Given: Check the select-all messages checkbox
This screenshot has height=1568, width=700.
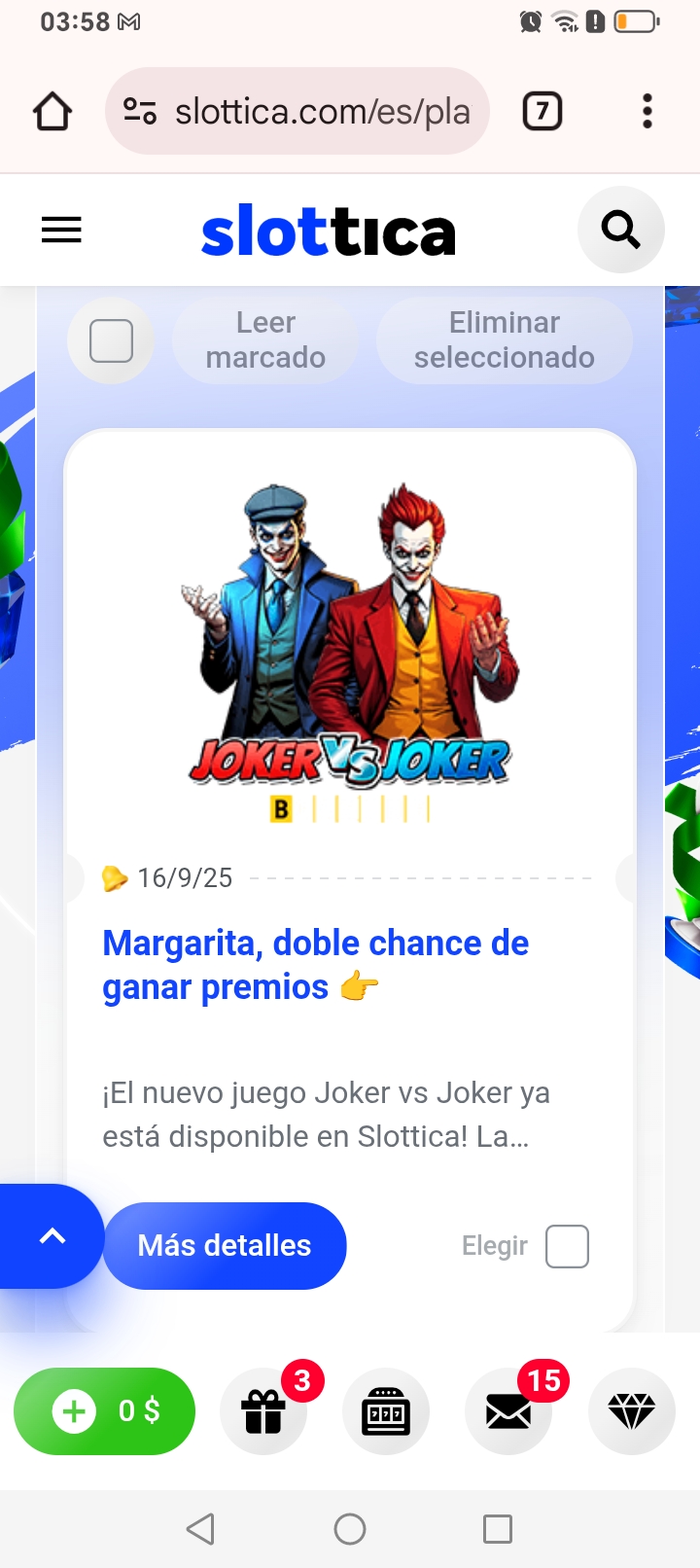Looking at the screenshot, I should (111, 340).
